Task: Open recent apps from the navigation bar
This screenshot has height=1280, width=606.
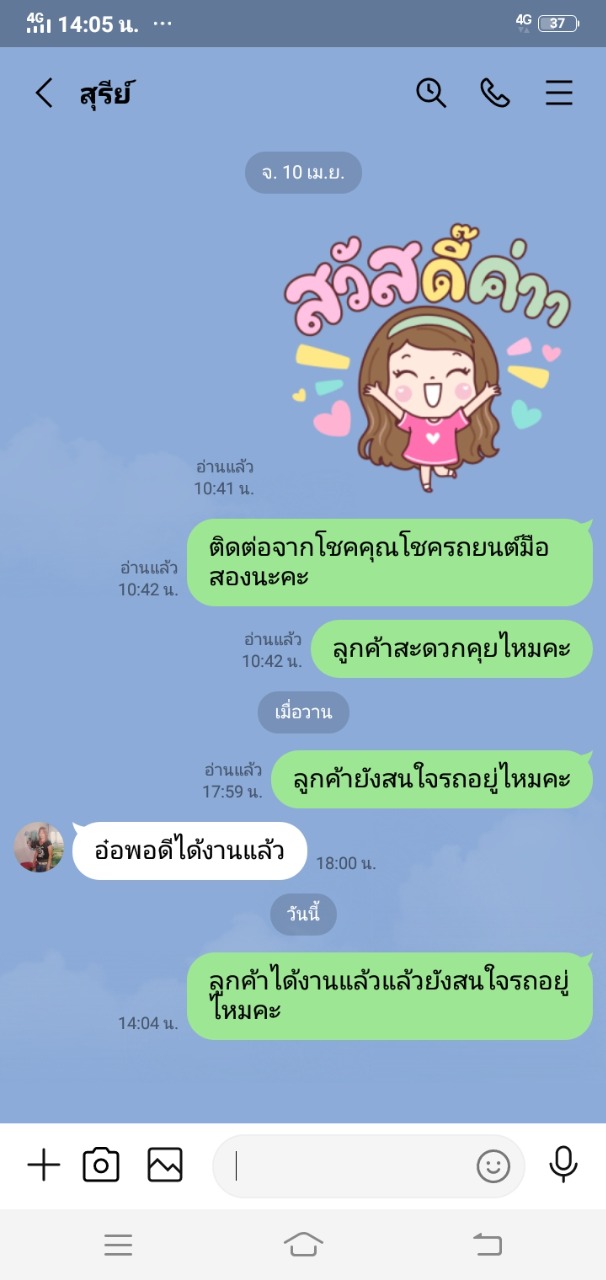Action: (118, 1244)
